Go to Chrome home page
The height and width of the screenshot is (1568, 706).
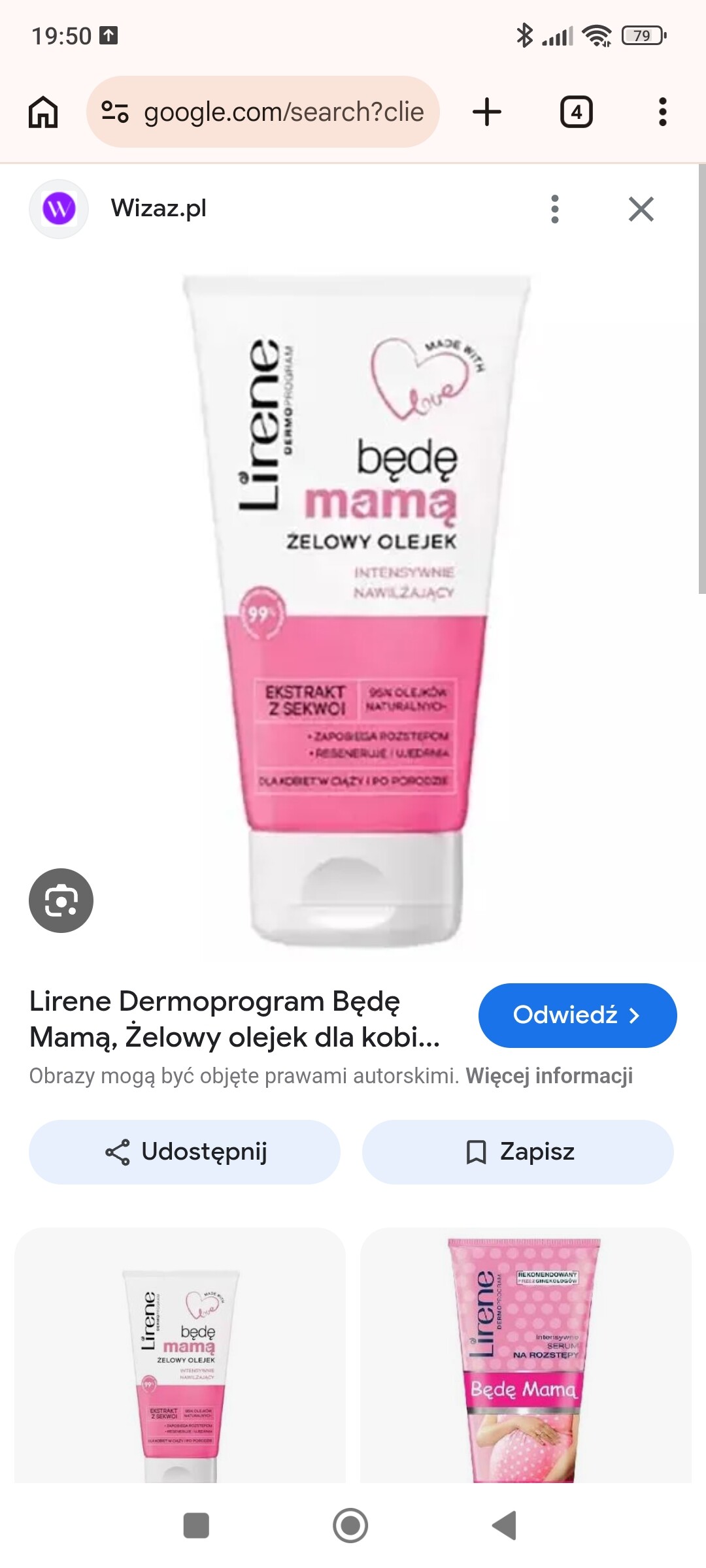pos(43,112)
